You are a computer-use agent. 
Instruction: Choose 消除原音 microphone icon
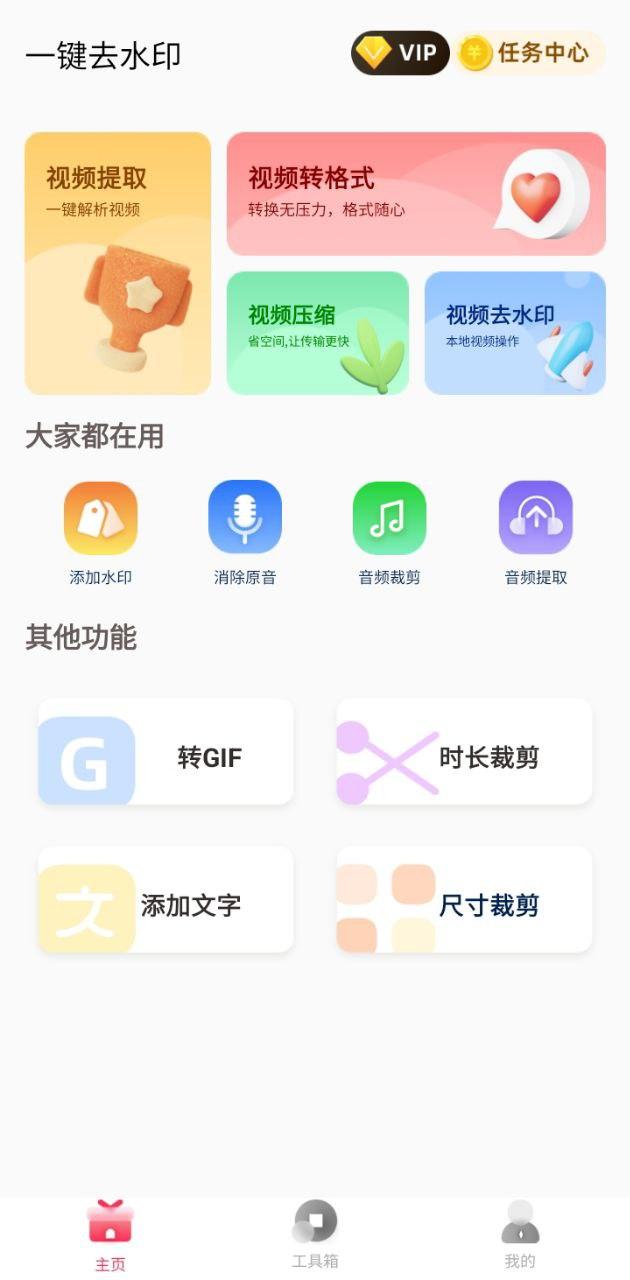(x=245, y=518)
